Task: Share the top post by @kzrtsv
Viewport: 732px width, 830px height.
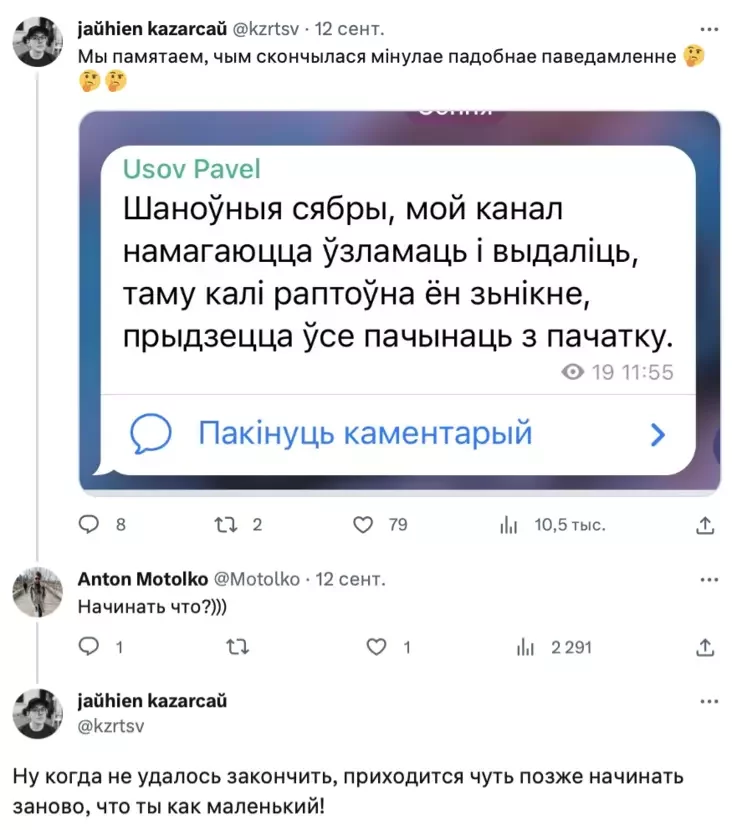Action: pos(704,524)
